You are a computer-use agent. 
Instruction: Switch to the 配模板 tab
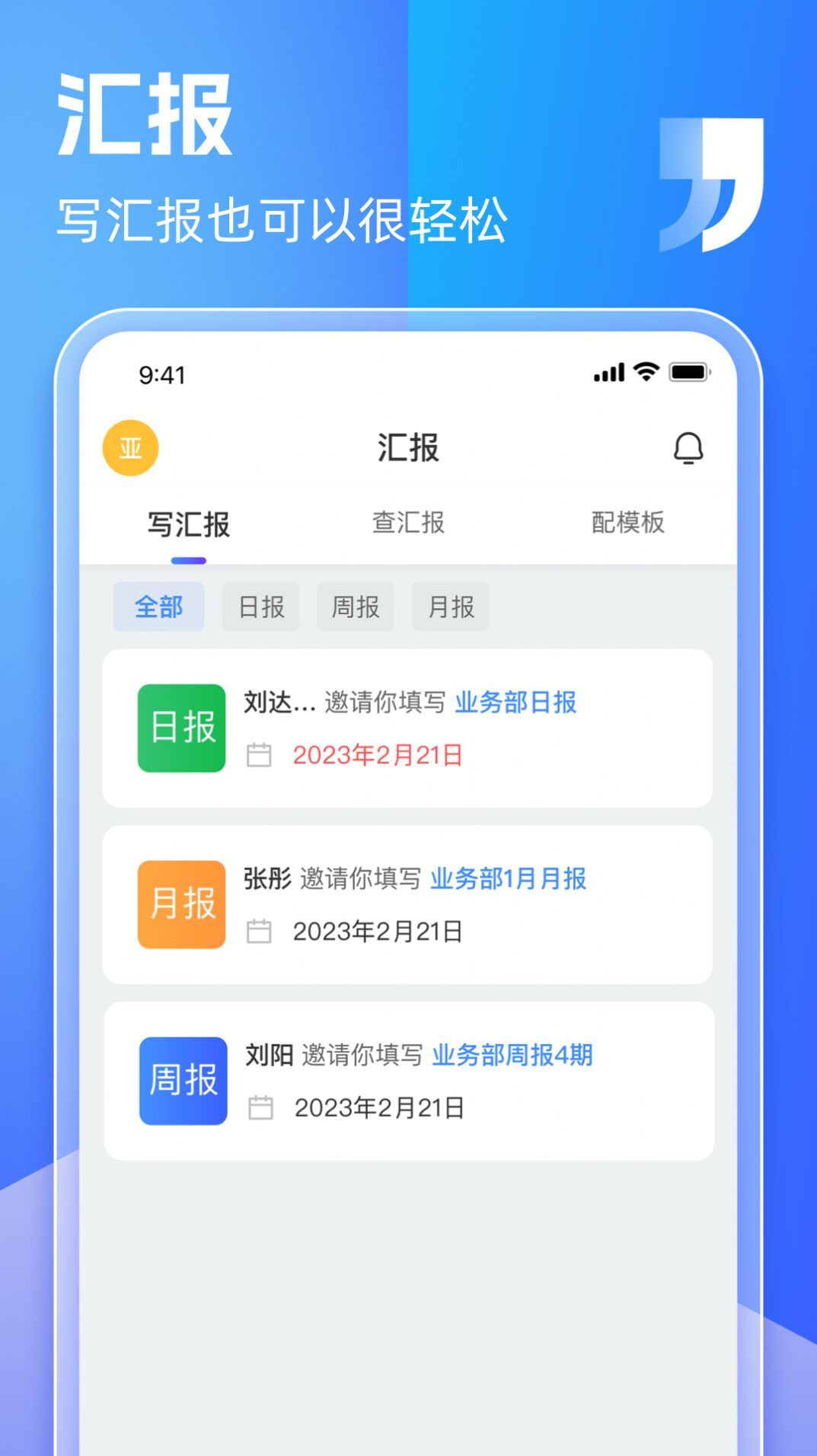pos(629,523)
